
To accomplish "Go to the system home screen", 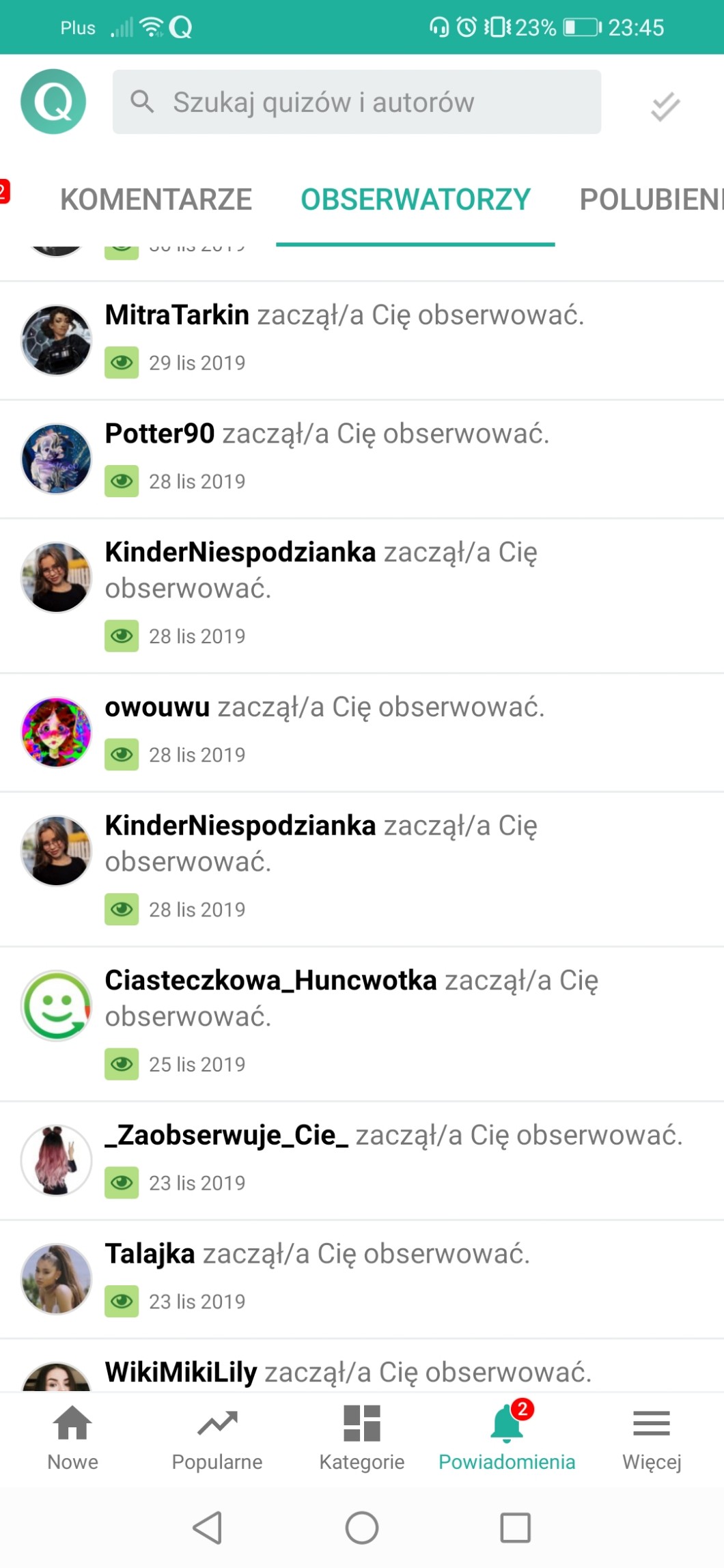I will (362, 1528).
